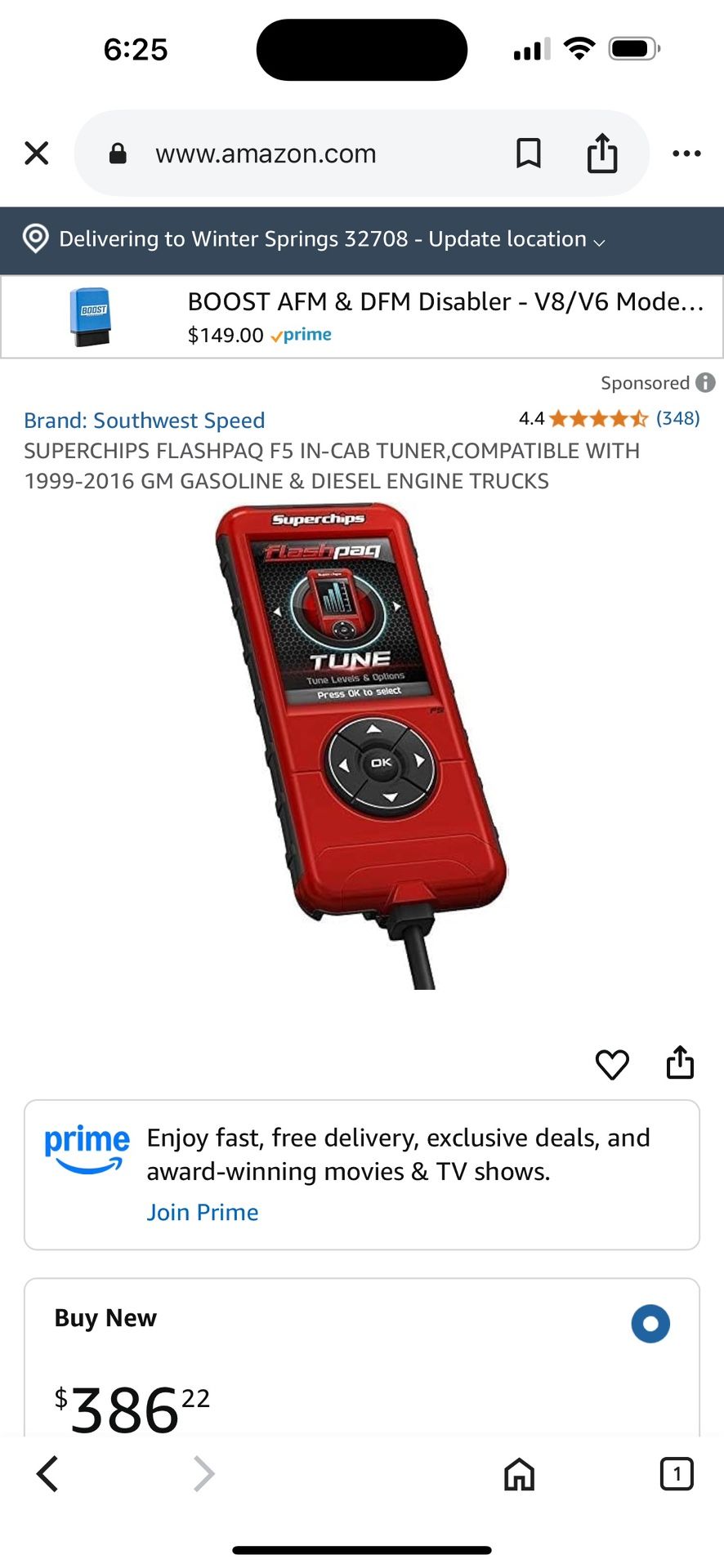
Task: Tap the www.amazon.com address bar
Action: [x=266, y=154]
